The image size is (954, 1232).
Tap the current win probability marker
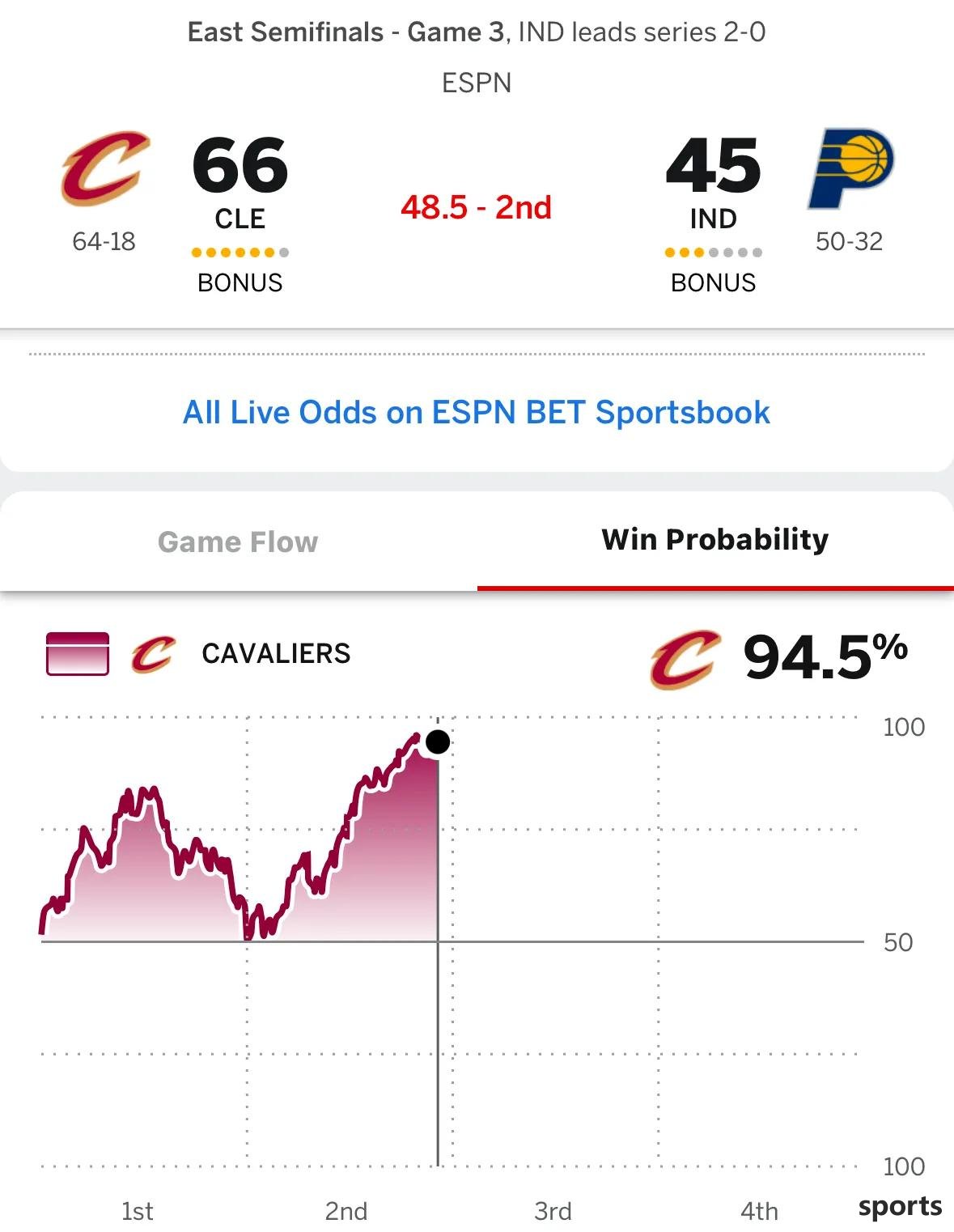[438, 741]
